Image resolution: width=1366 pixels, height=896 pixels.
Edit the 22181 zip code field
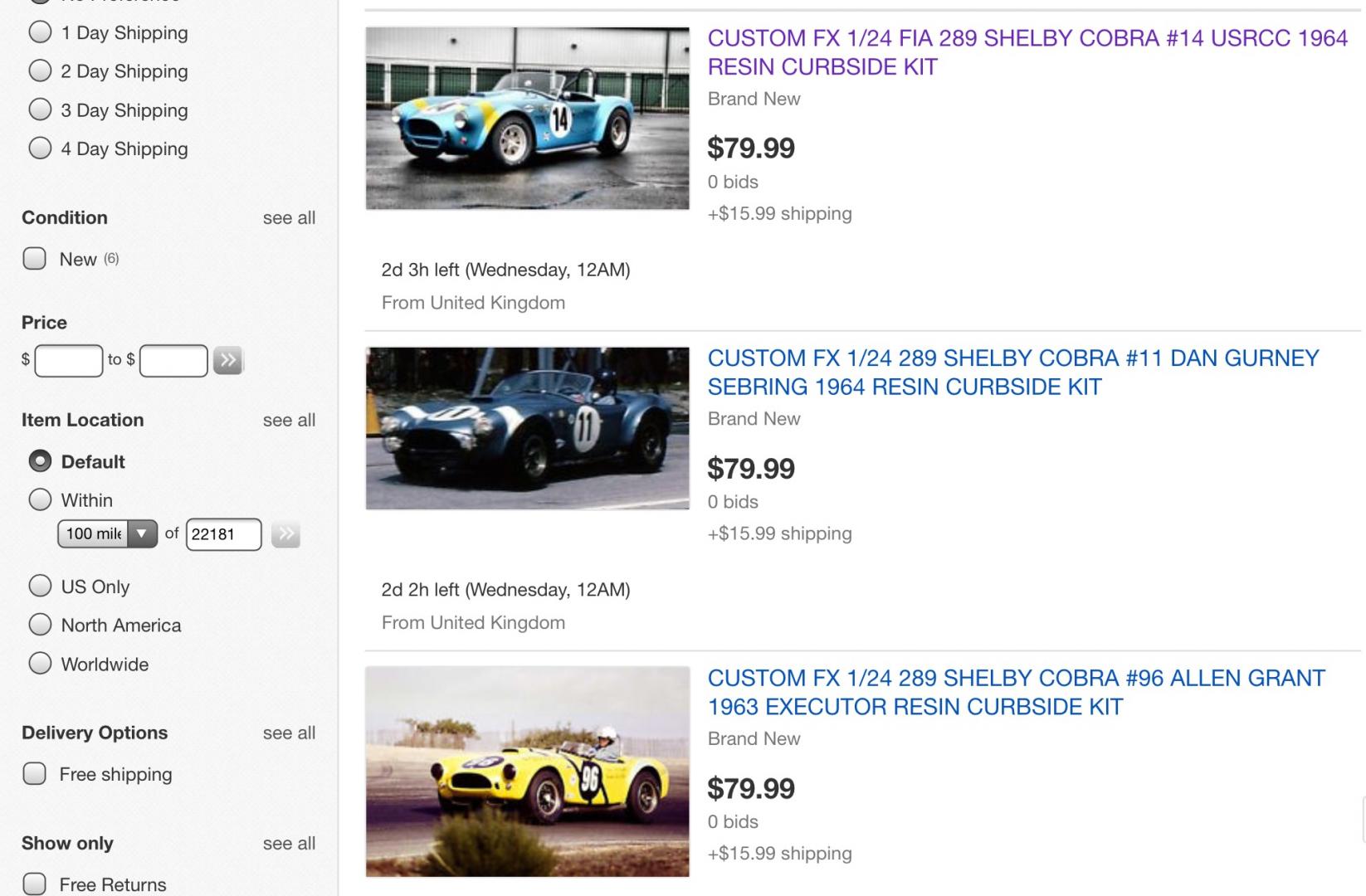point(223,533)
